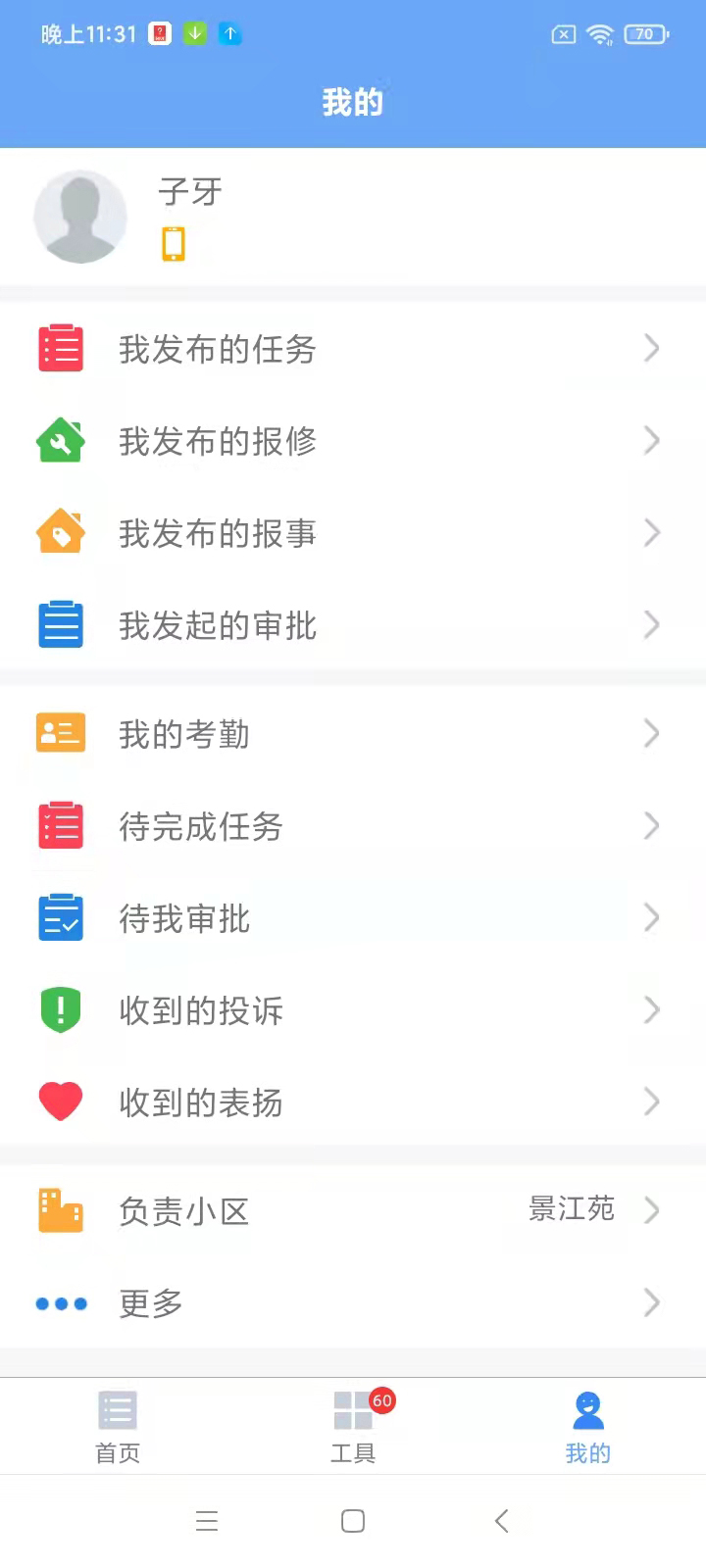Click the orange ID-card icon for 我的考勤
Screen dimensions: 706x1568
pos(61,733)
